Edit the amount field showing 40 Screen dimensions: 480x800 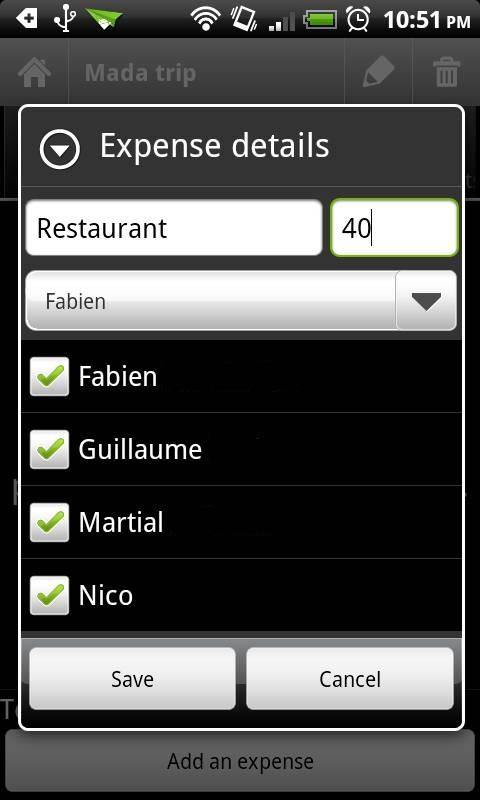click(x=394, y=228)
